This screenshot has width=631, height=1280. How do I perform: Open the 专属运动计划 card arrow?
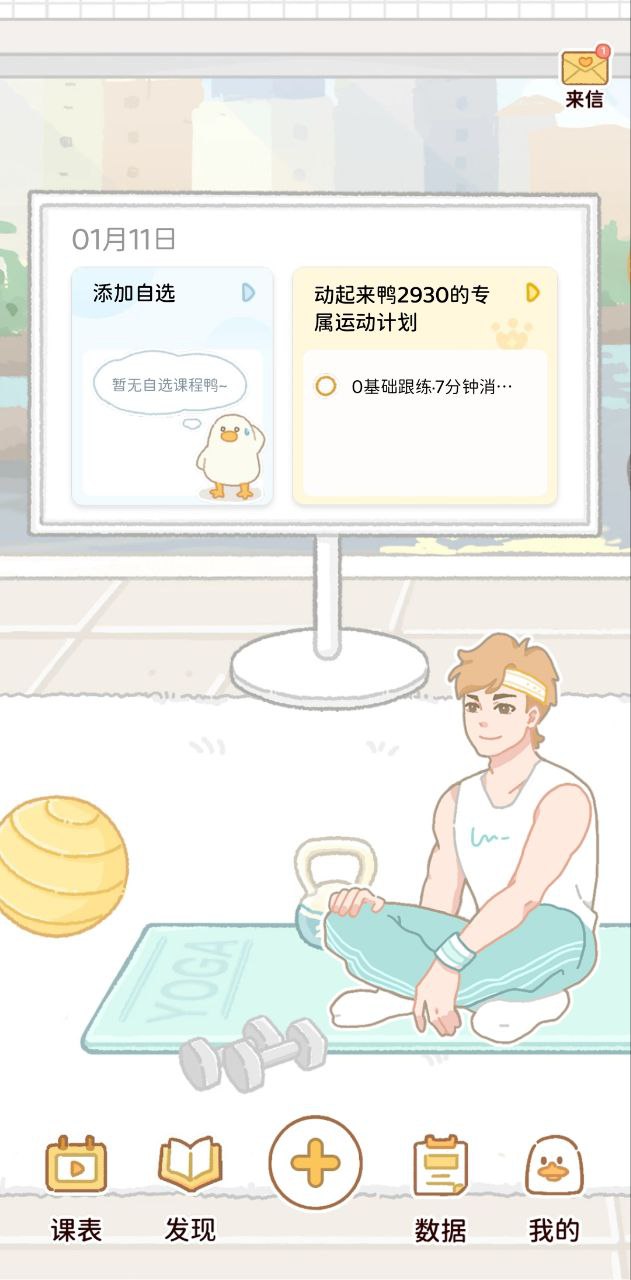point(533,293)
